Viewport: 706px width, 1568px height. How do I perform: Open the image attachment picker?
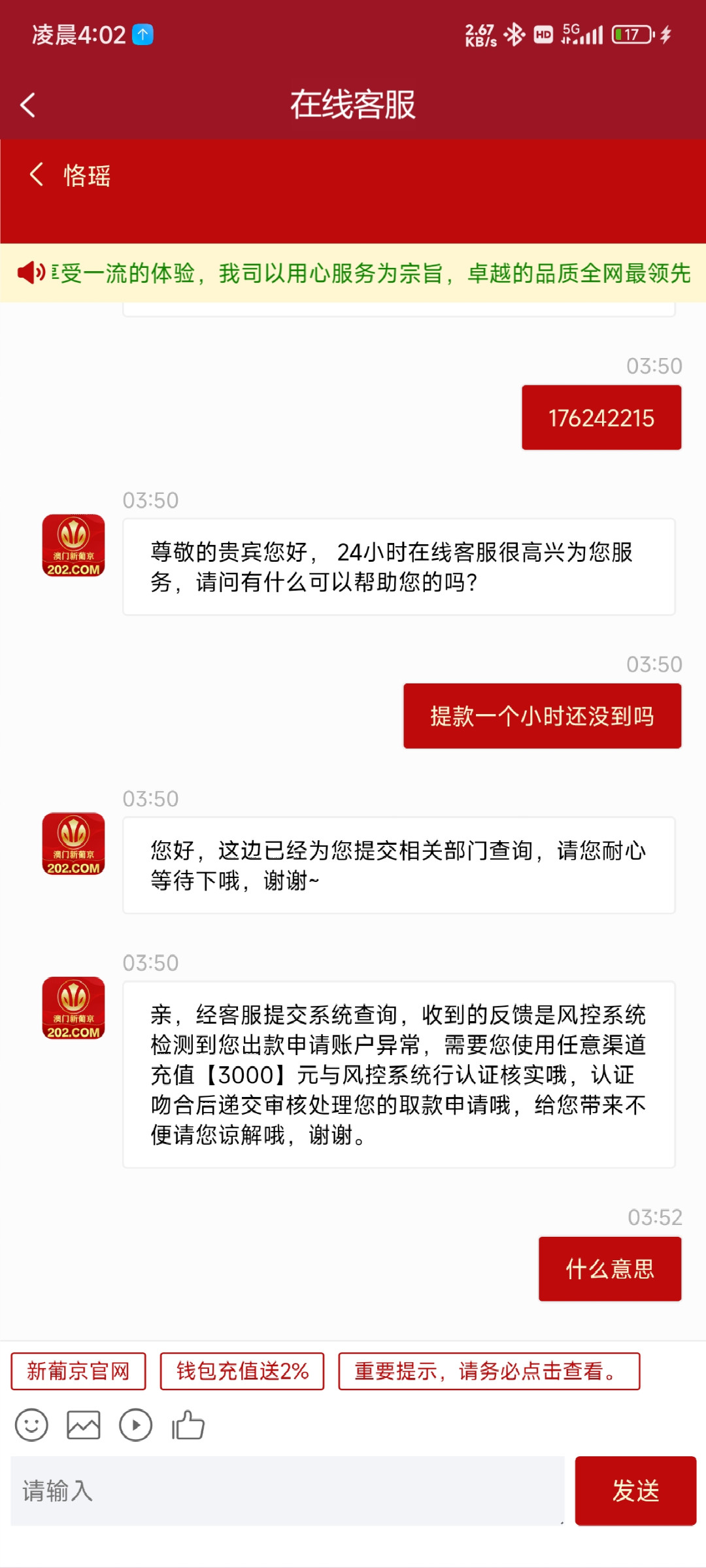point(83,1426)
